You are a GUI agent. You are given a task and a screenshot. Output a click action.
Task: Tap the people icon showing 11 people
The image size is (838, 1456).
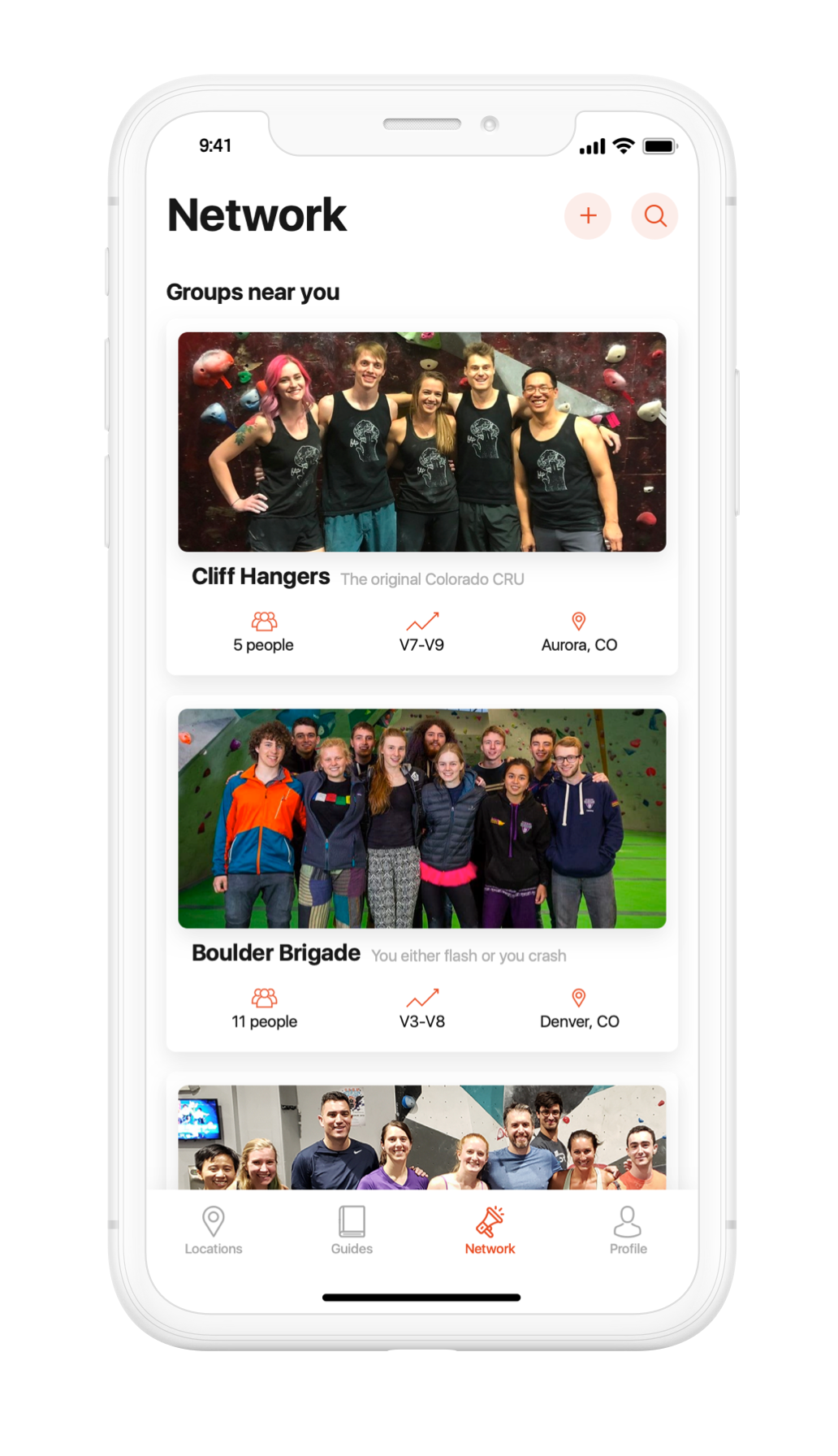(265, 996)
